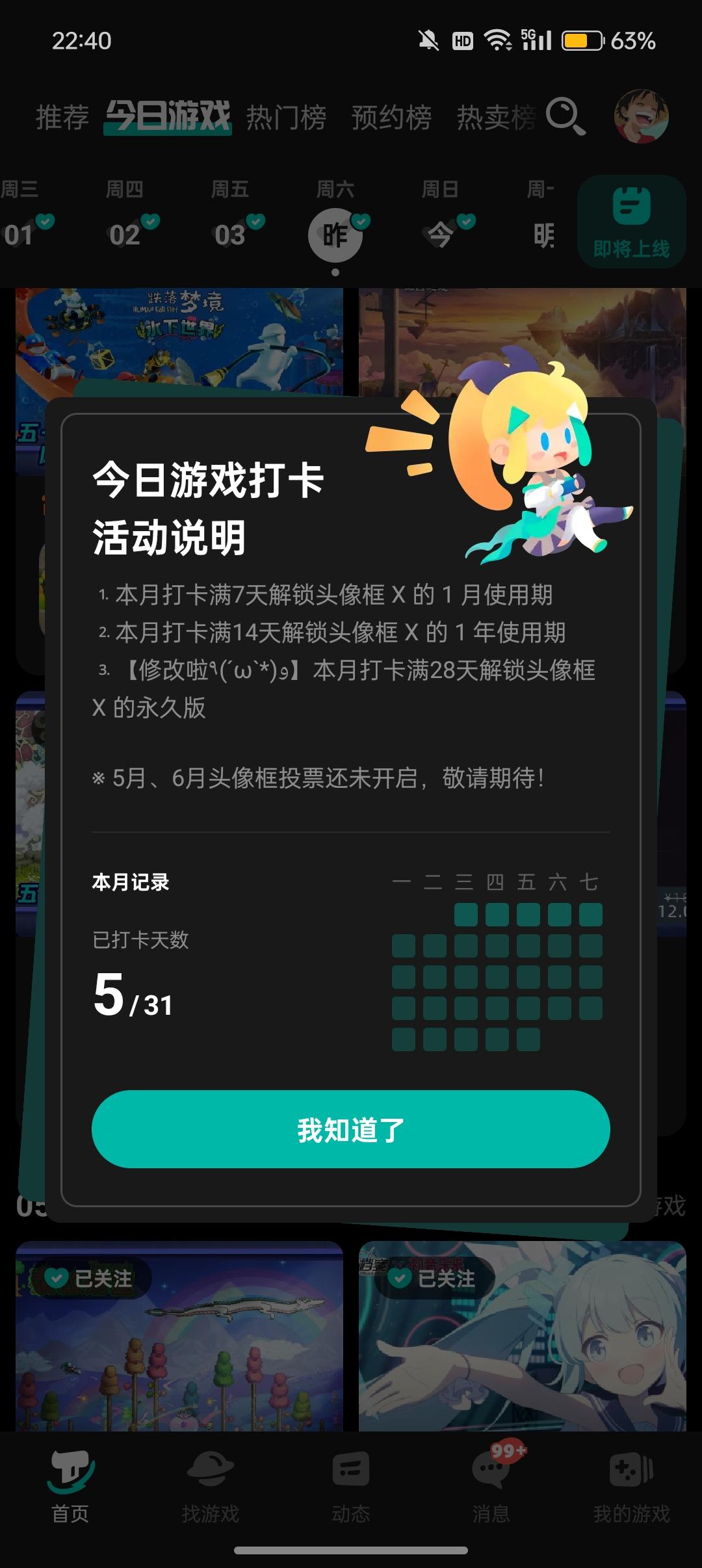
Task: Switch to the 推荐 tab
Action: [62, 117]
